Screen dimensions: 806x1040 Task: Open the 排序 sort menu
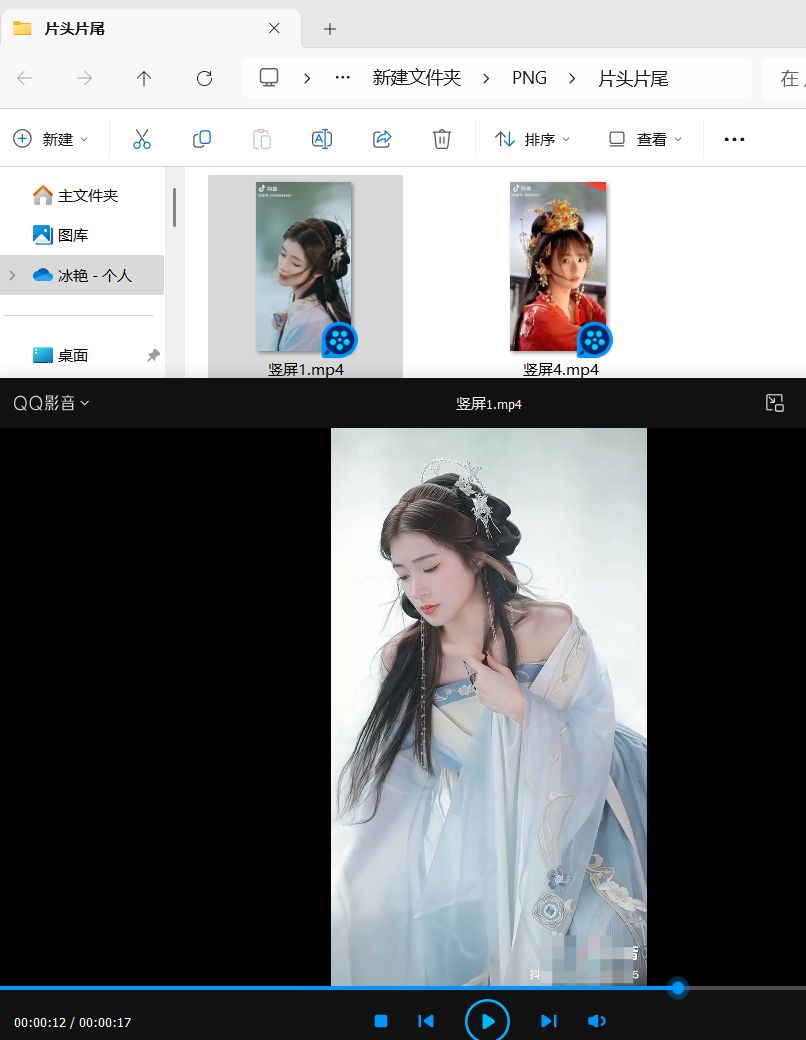532,139
